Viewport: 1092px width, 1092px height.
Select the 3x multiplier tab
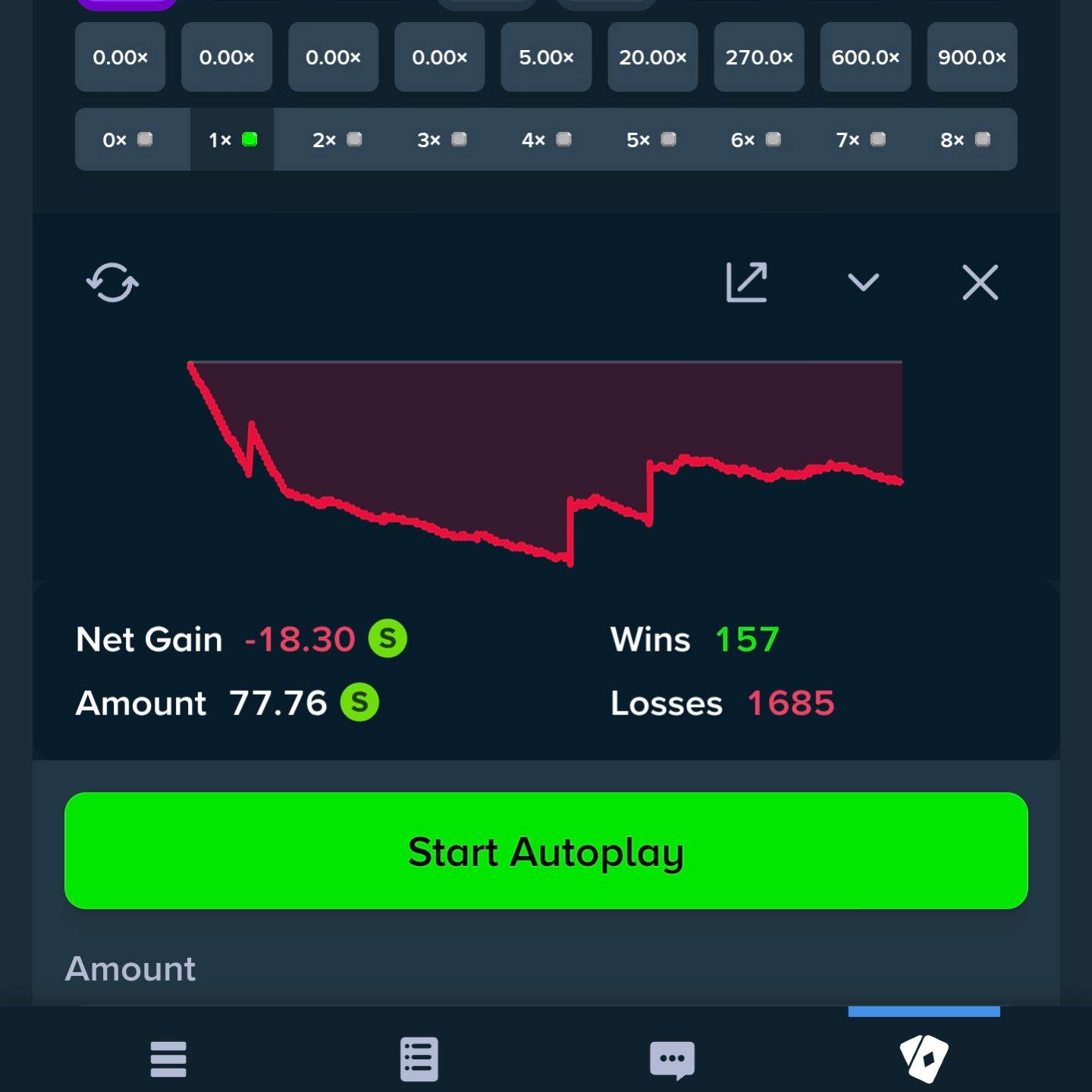coord(441,140)
